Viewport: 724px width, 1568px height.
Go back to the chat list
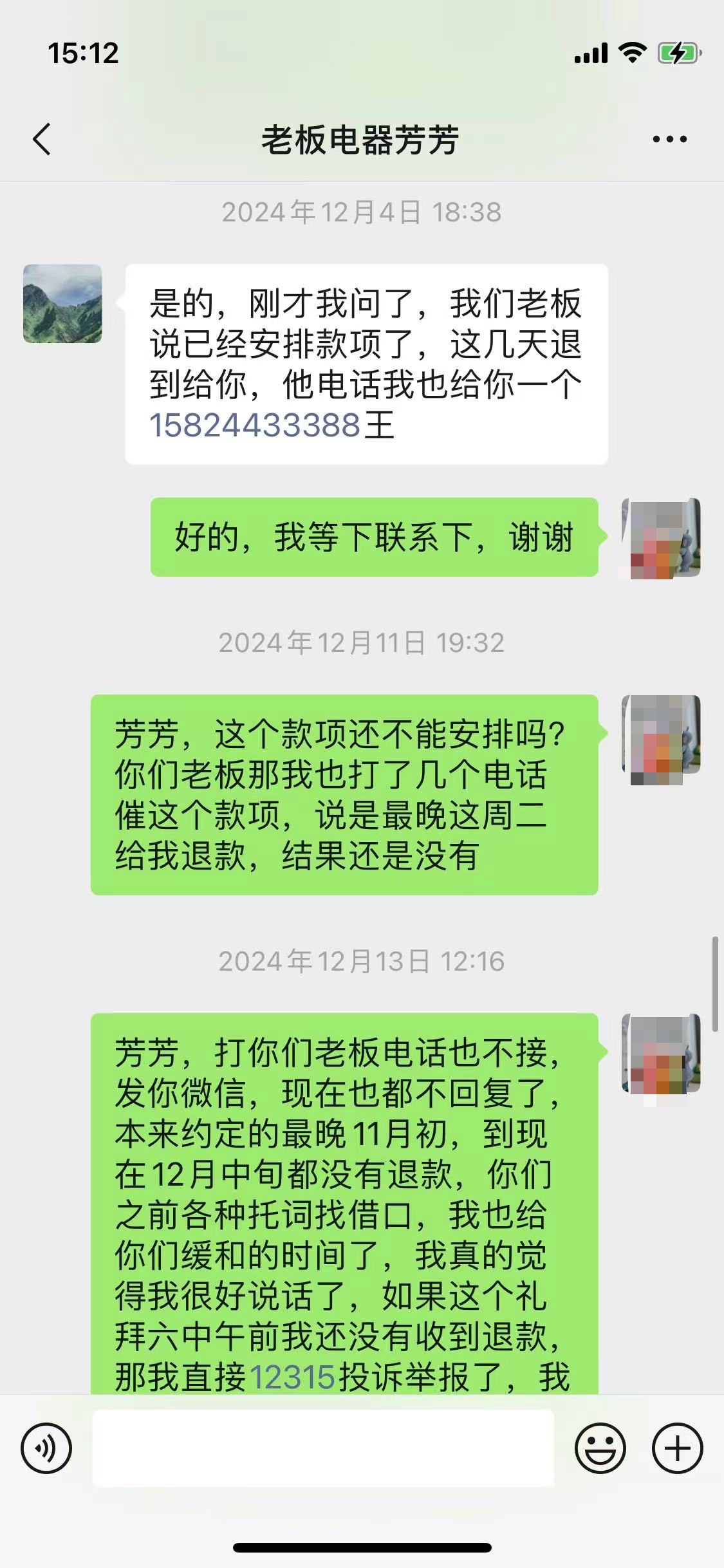(42, 139)
